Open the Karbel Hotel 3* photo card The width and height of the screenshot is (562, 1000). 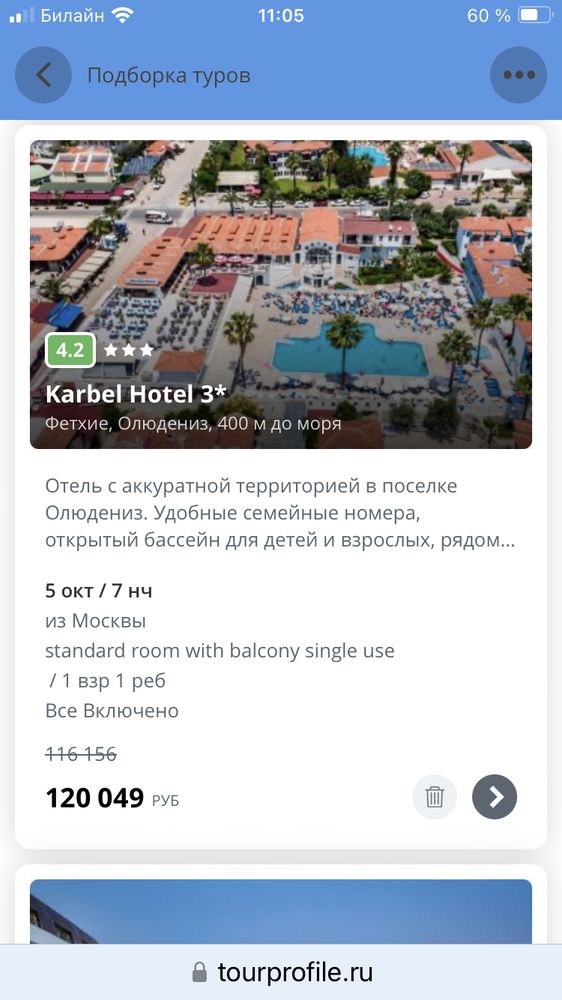tap(281, 294)
